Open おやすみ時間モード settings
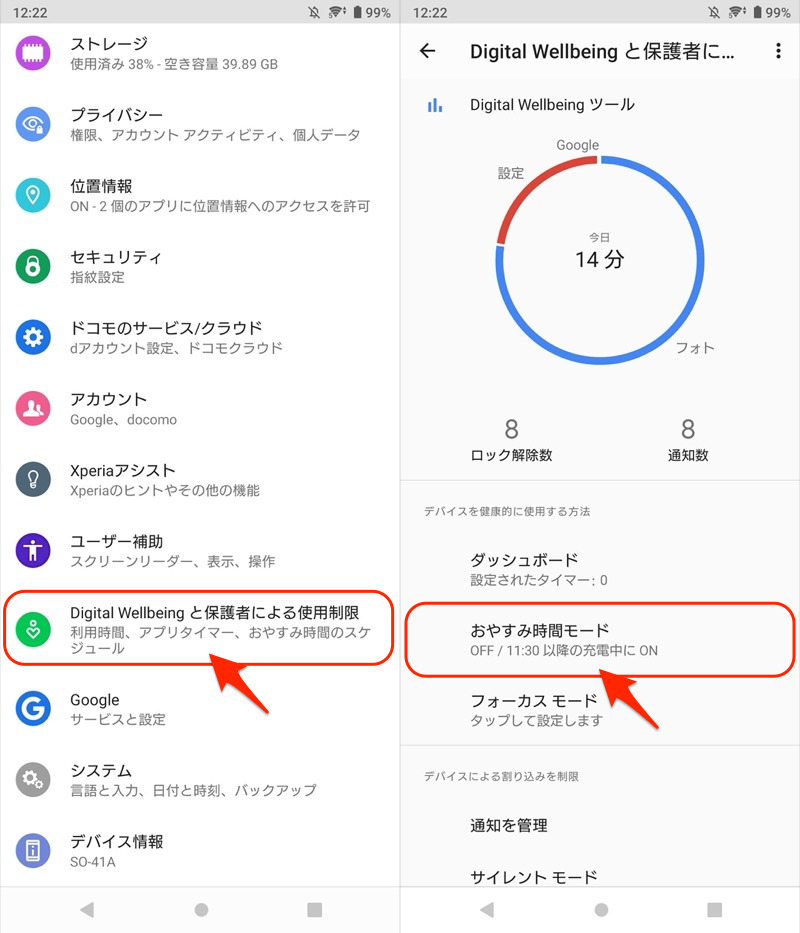Viewport: 800px width, 933px height. [x=600, y=639]
